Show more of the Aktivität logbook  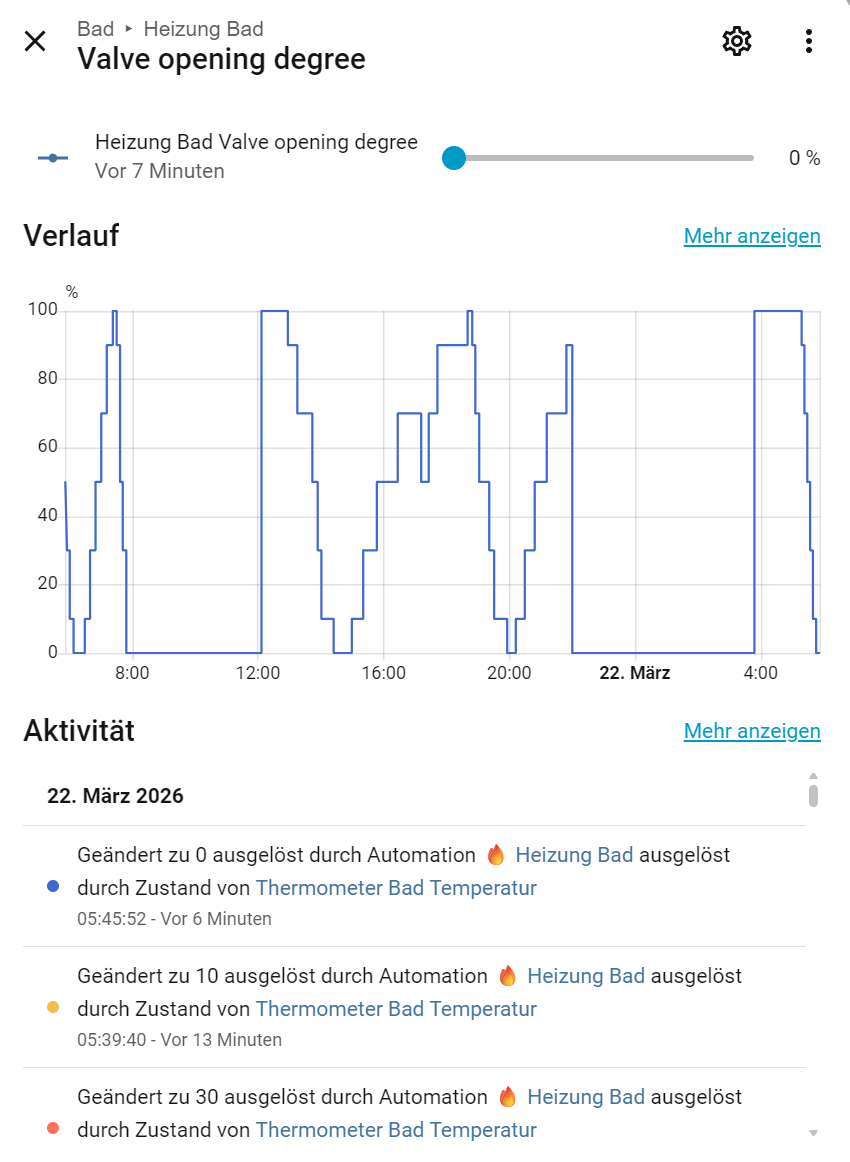tap(751, 731)
